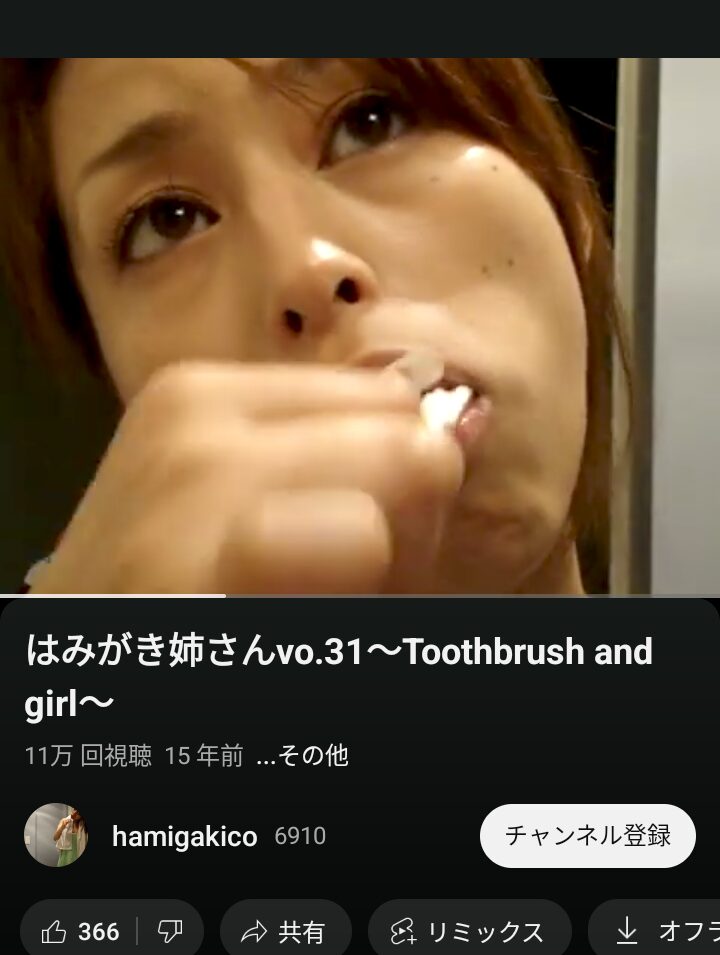The width and height of the screenshot is (720, 955).
Task: Like this video
Action: point(80,932)
